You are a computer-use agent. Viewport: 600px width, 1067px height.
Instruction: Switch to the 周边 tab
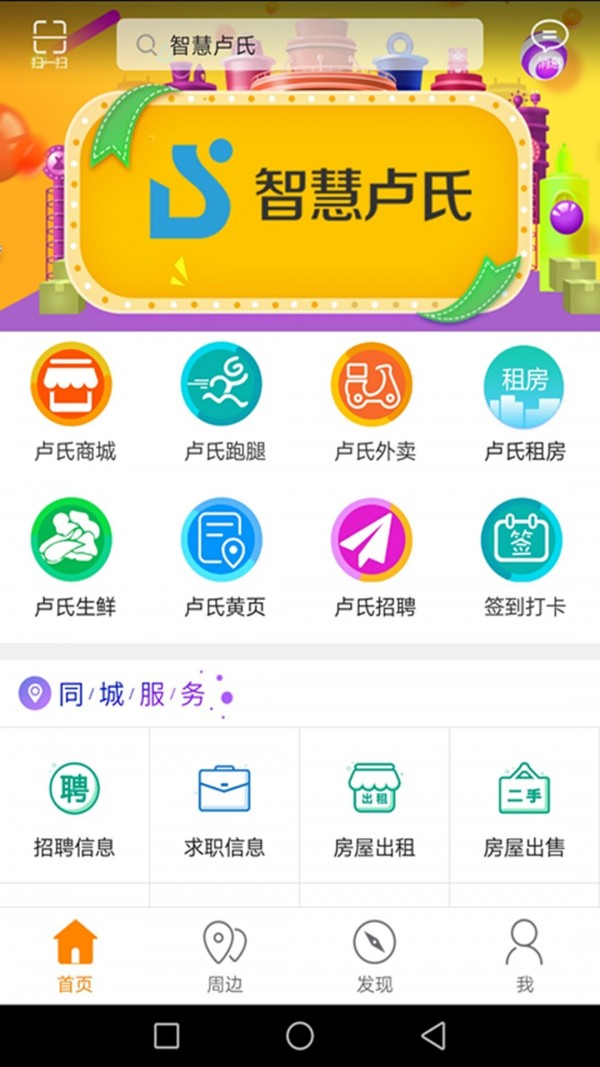coord(224,957)
